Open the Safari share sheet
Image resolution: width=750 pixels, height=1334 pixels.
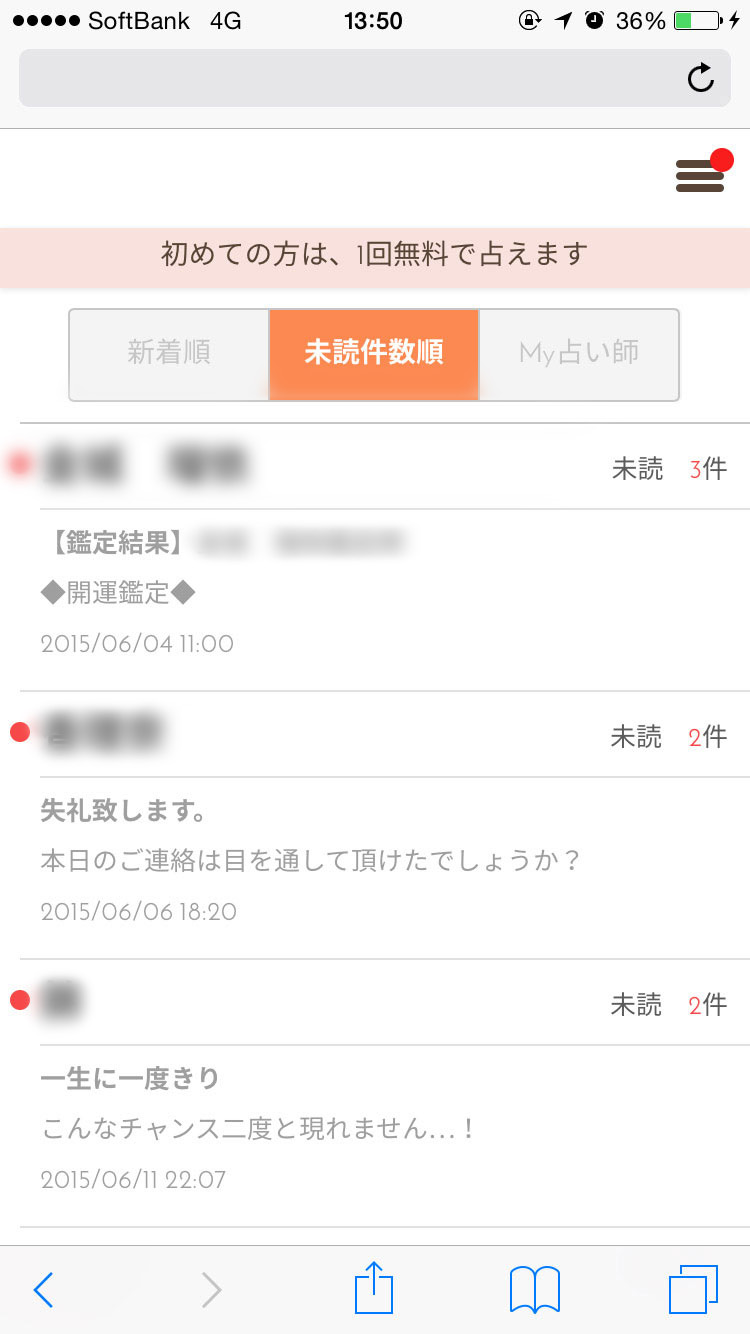(374, 1287)
